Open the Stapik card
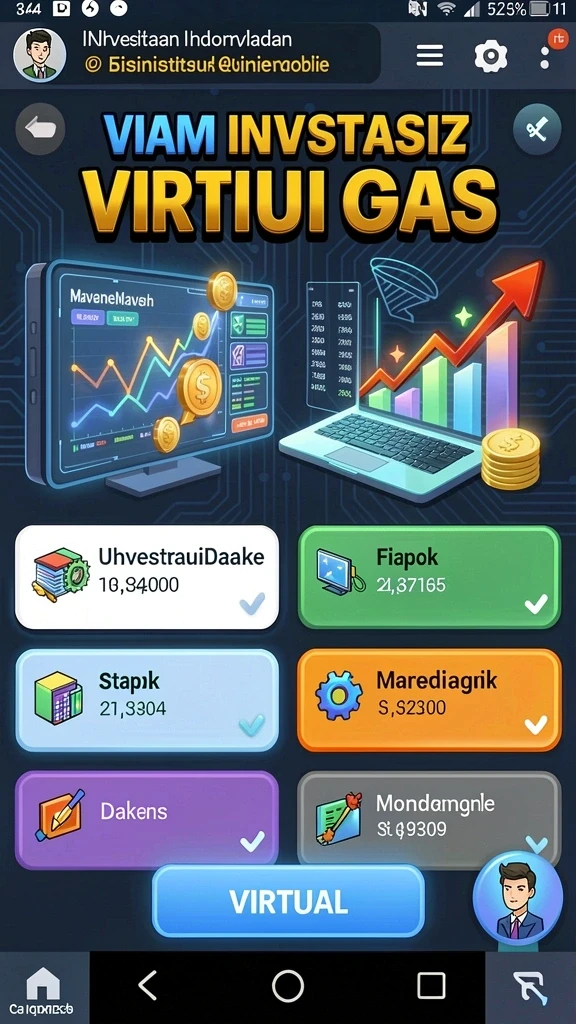576x1024 pixels. 147,700
